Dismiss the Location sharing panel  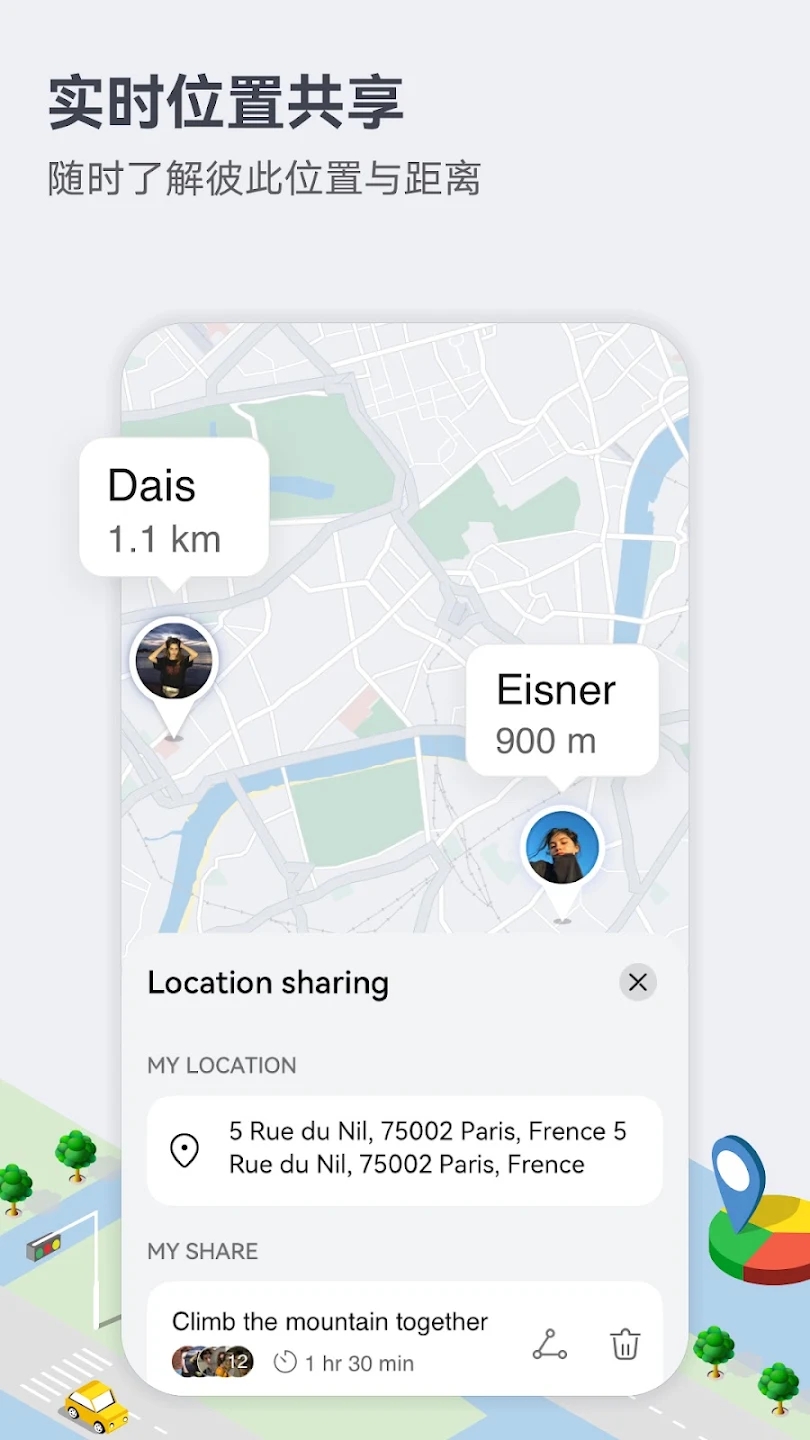[638, 983]
